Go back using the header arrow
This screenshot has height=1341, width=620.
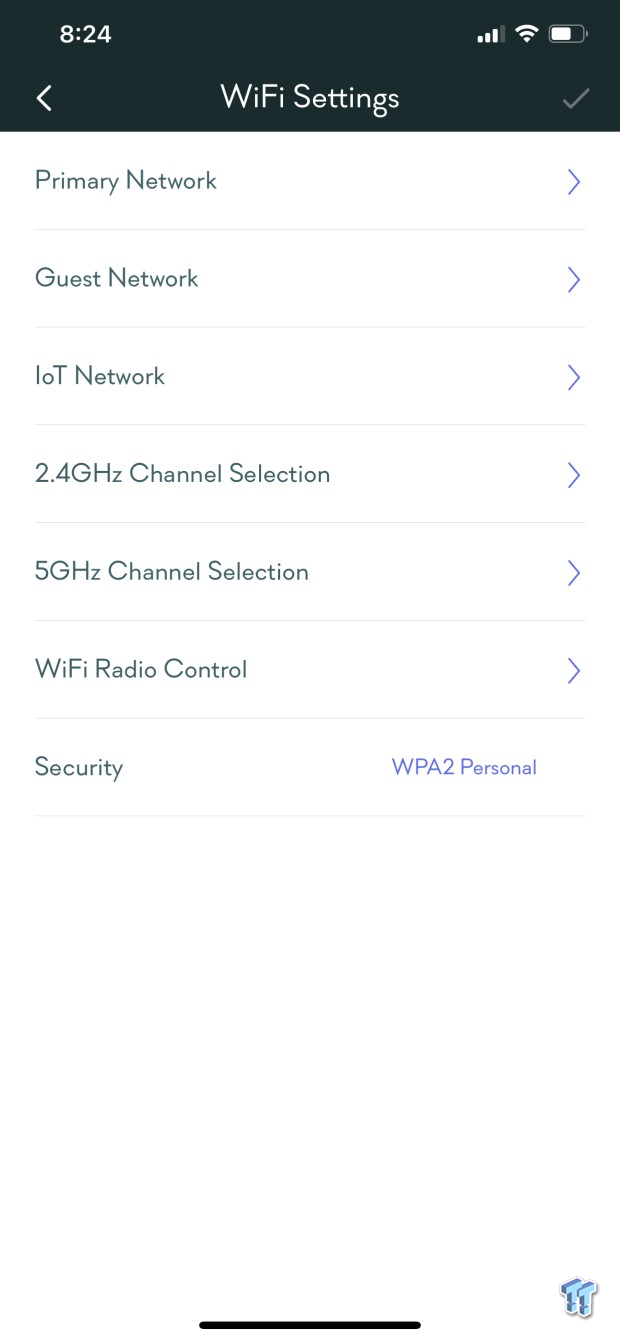point(44,98)
